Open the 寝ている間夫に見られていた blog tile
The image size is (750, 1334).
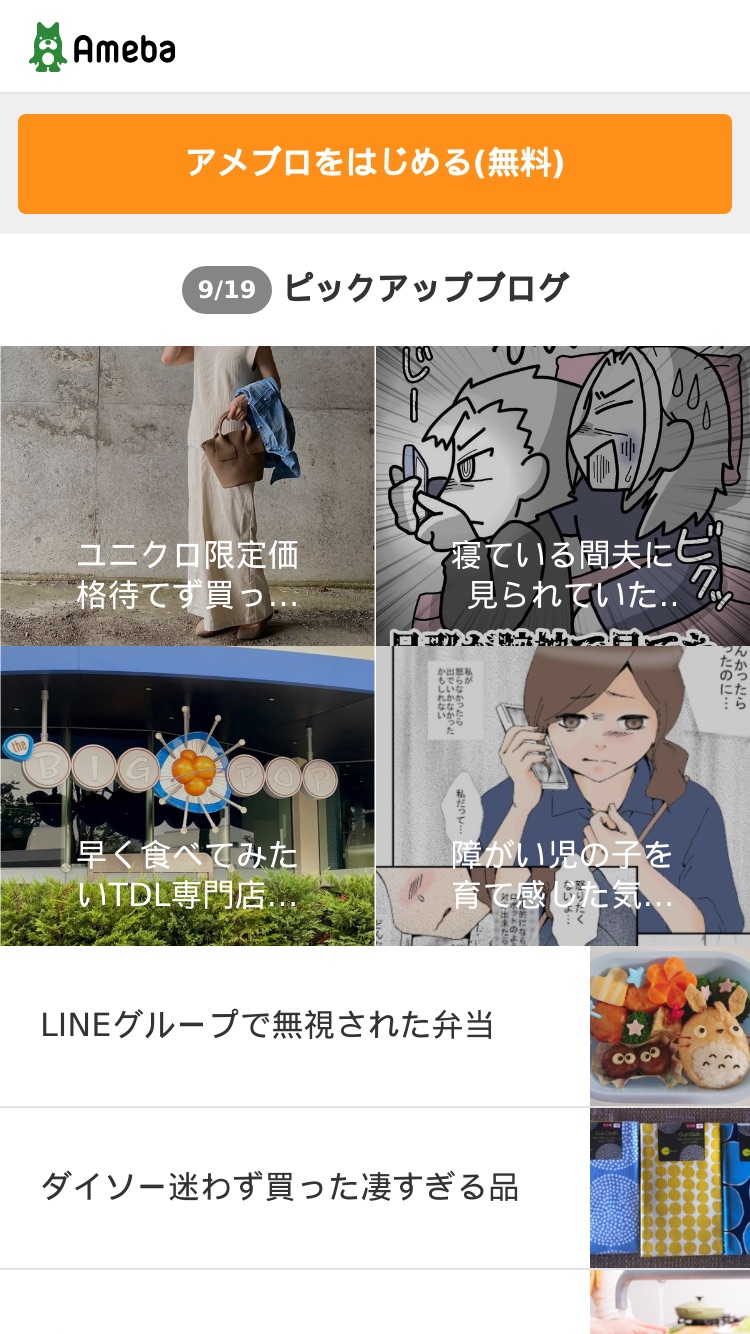[x=563, y=496]
